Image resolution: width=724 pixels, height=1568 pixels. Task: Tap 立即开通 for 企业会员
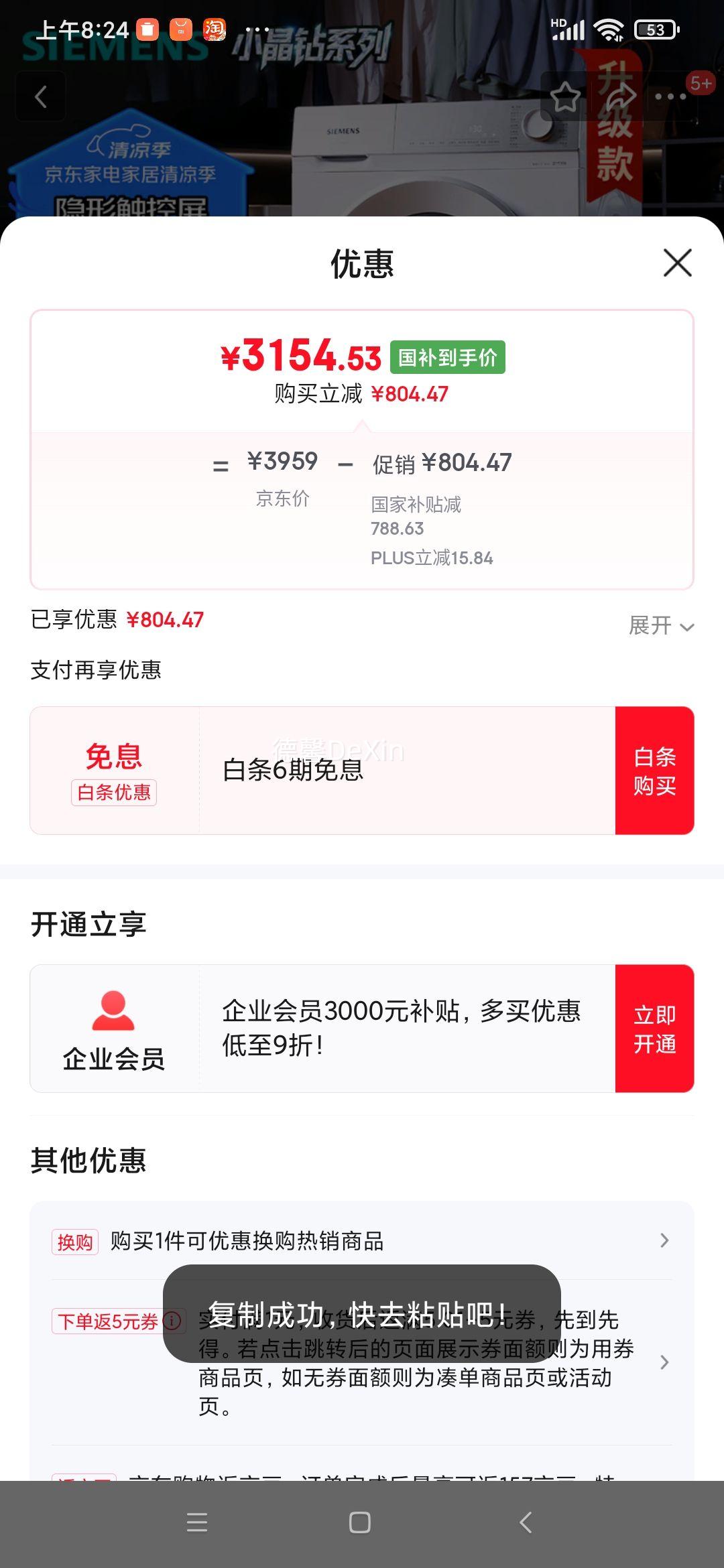[654, 1029]
